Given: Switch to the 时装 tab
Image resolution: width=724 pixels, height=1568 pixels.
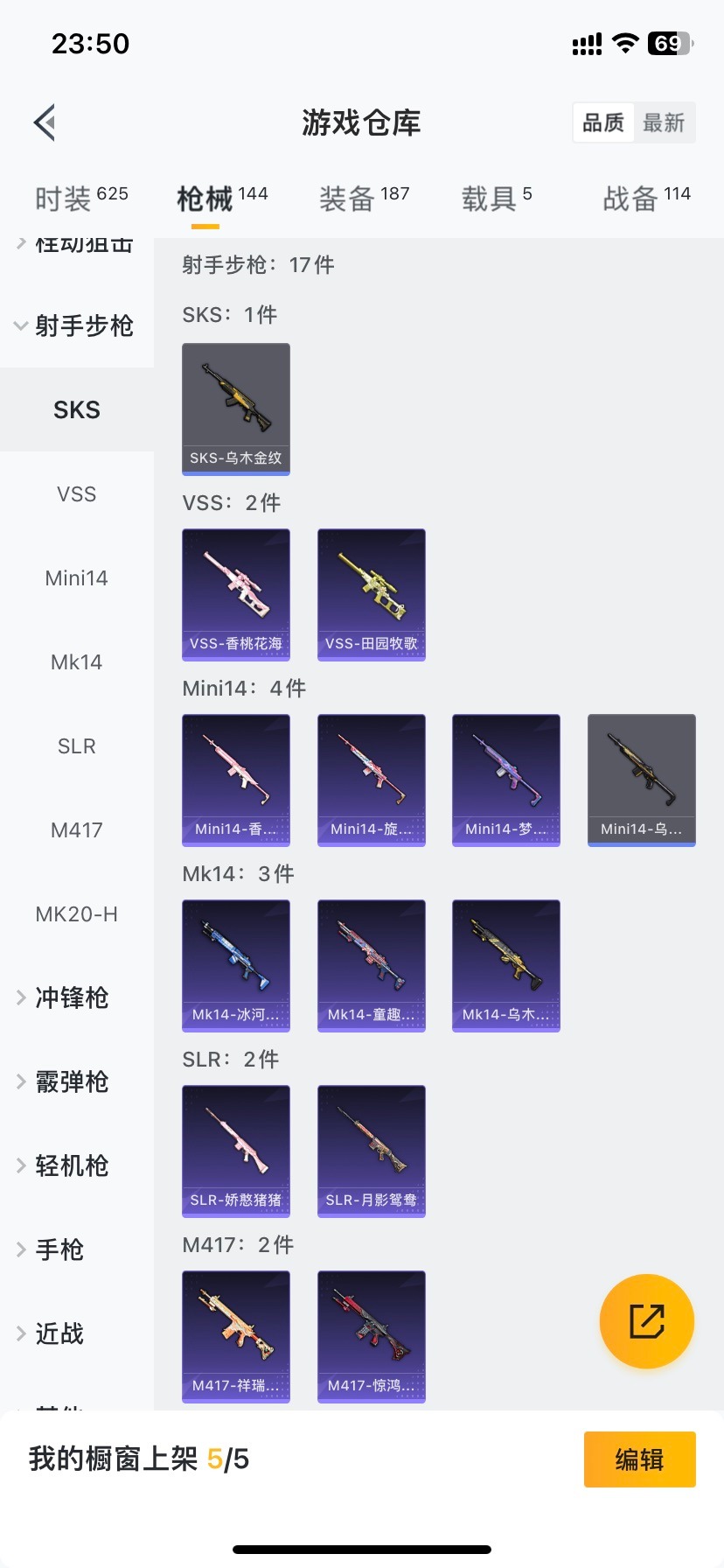Looking at the screenshot, I should [80, 199].
